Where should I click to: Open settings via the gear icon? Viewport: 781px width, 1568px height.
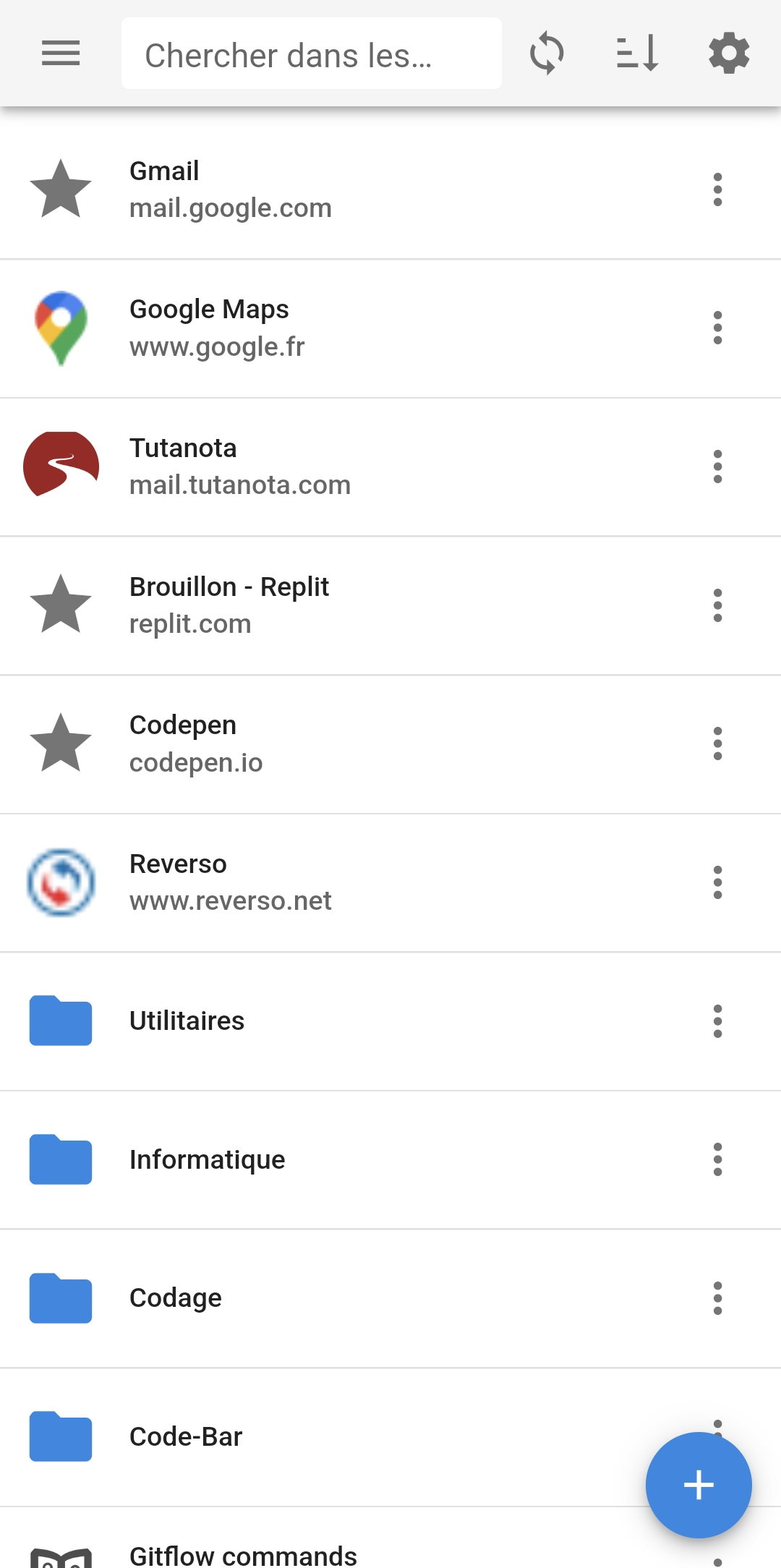728,54
